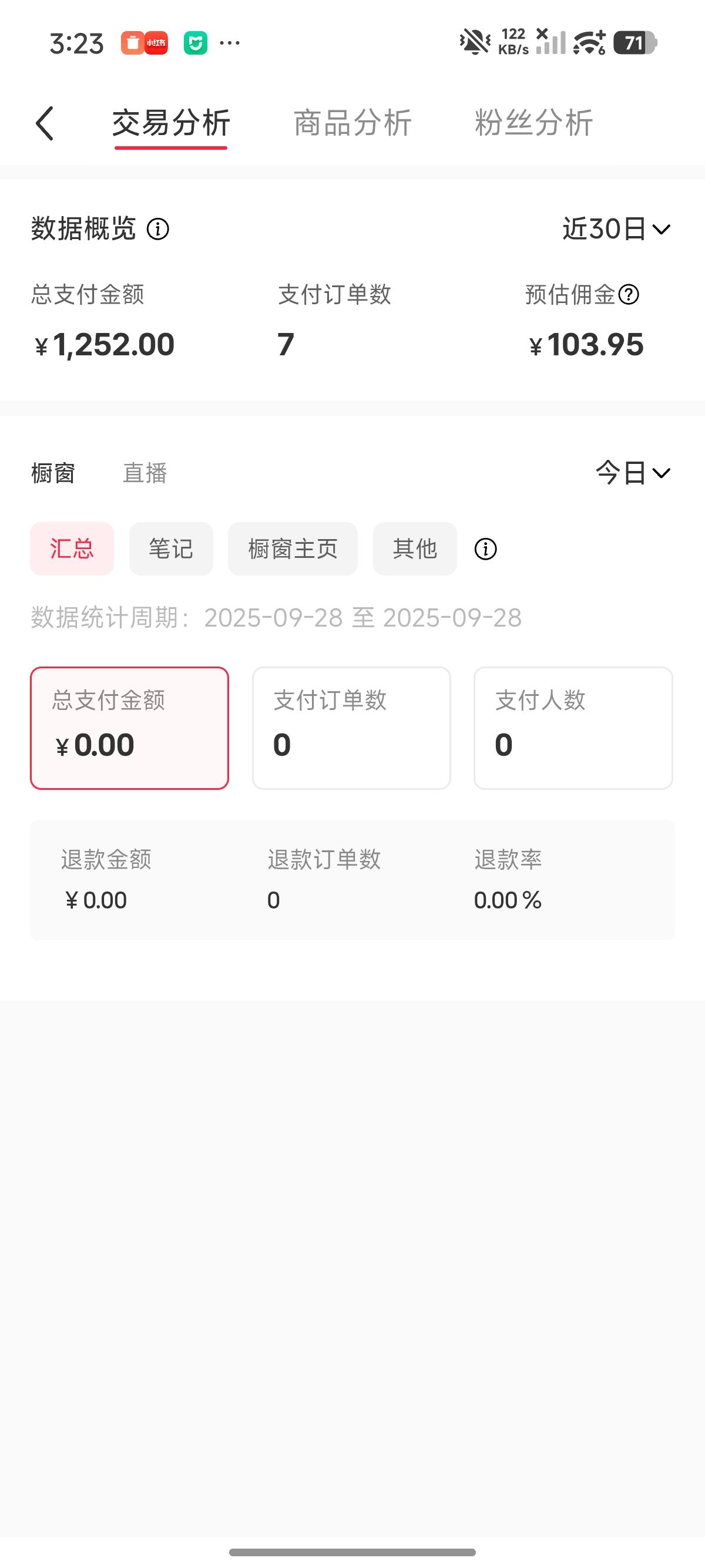Image resolution: width=705 pixels, height=1568 pixels.
Task: Select the 支付订单数 card showing 0
Action: (351, 728)
